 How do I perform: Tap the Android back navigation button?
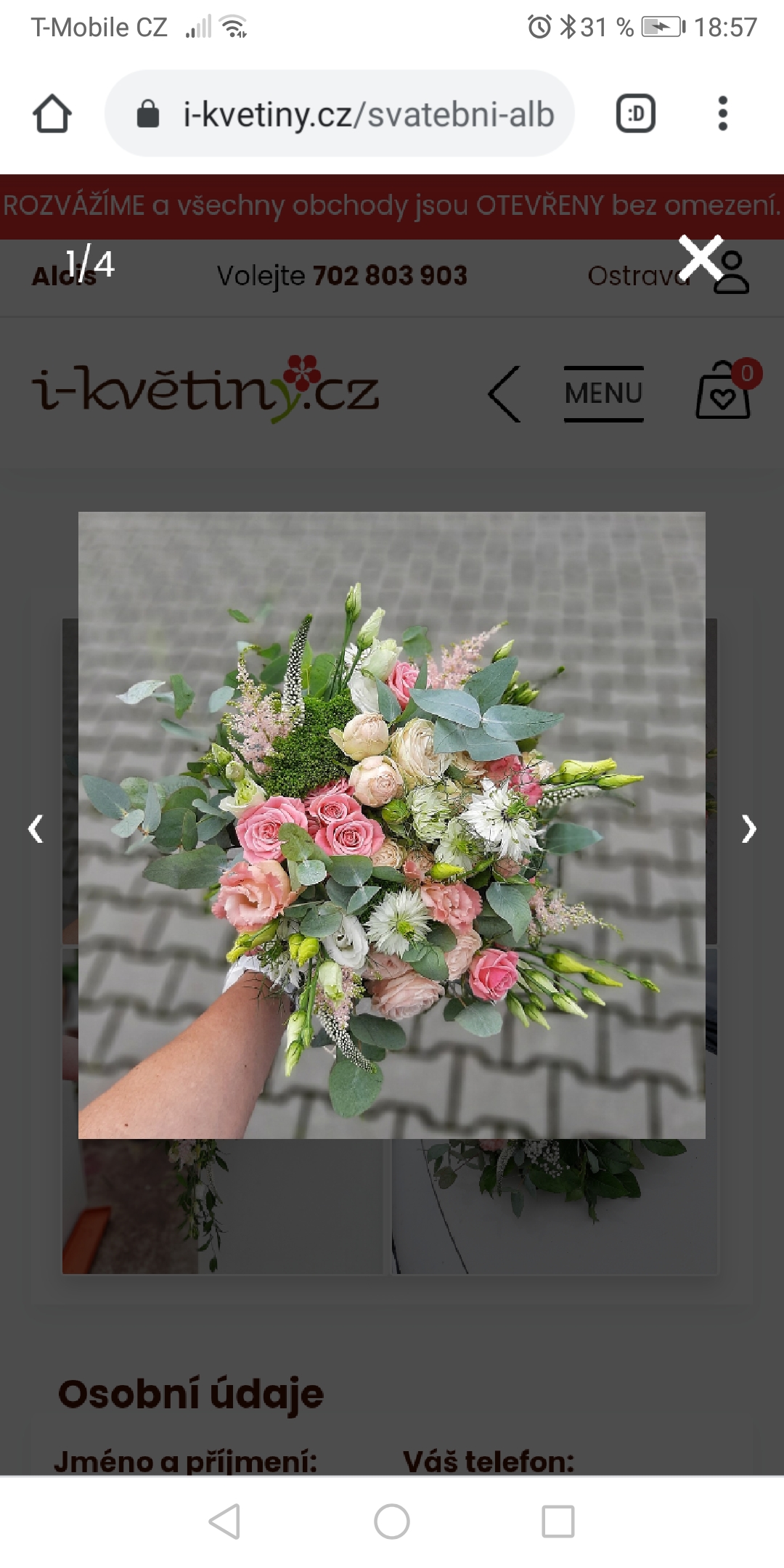225,1522
